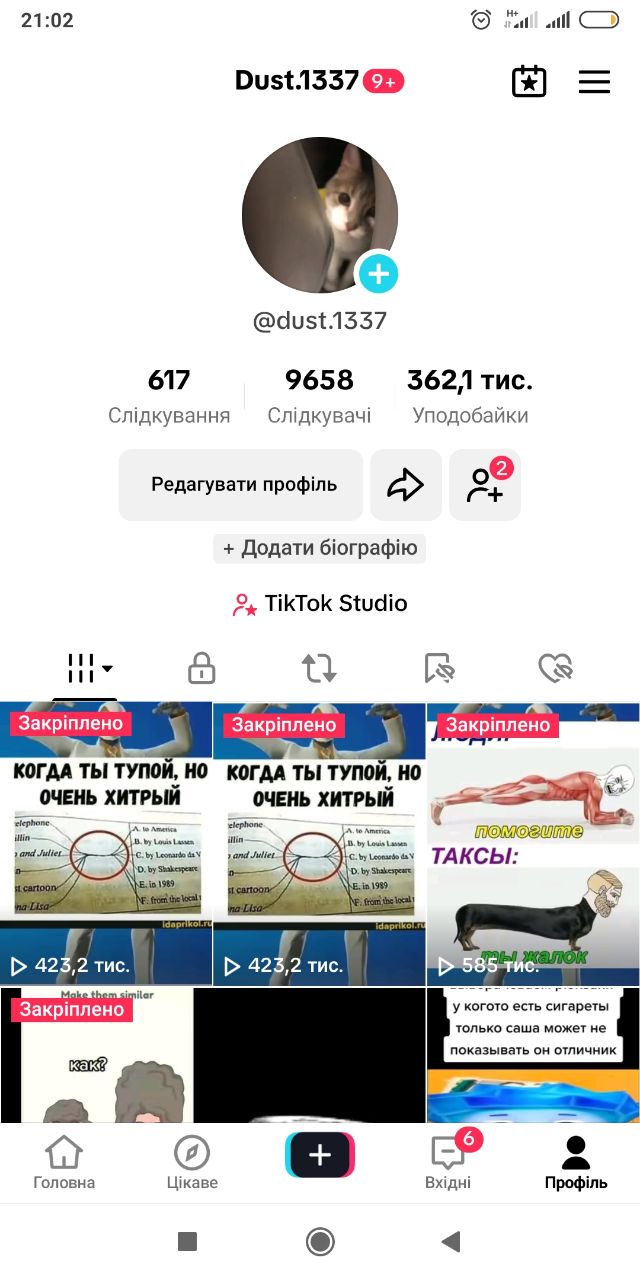
Task: Create a new video with plus button
Action: point(320,1155)
